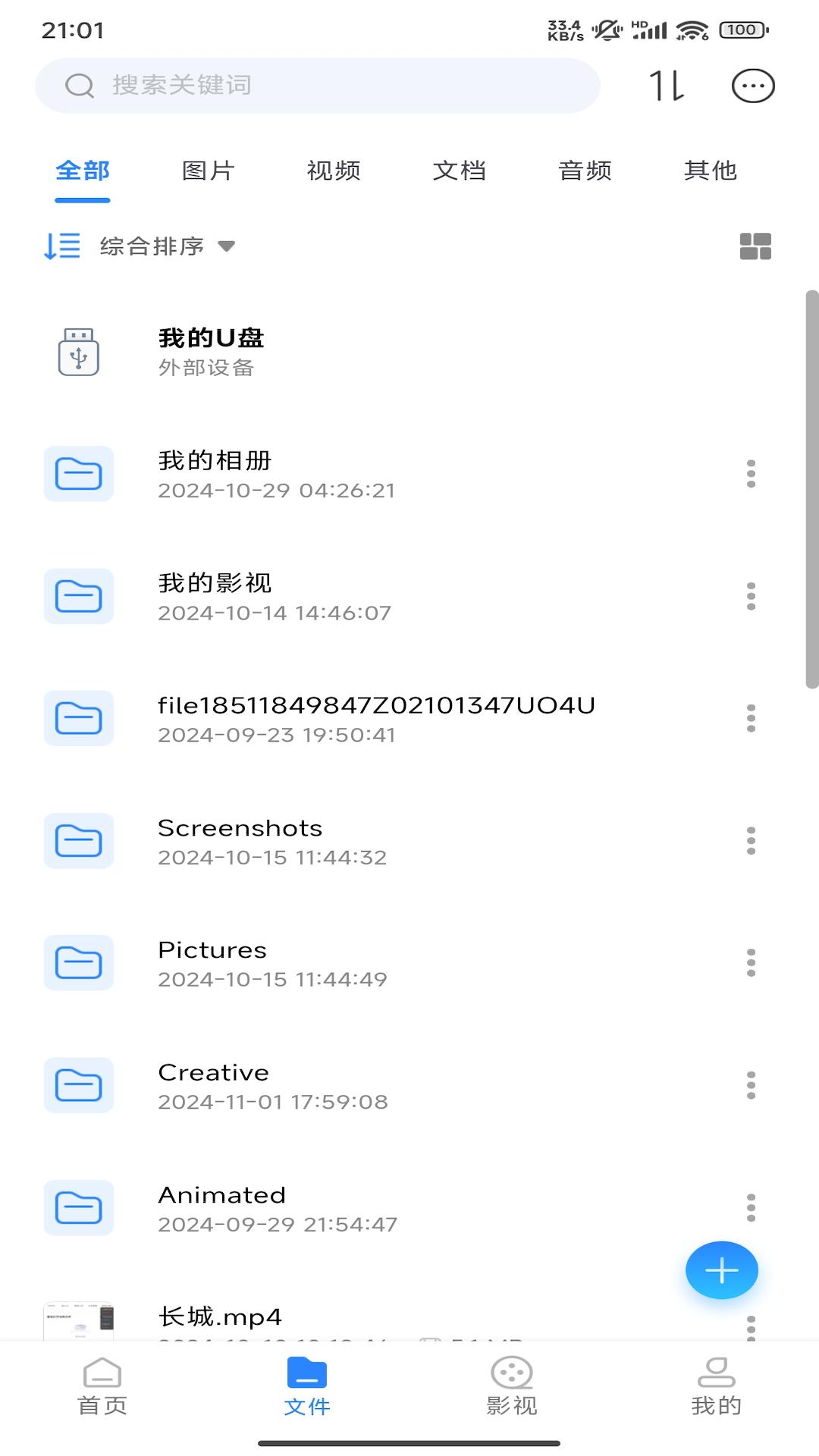Open the transfer list icon
819x1456 pixels.
click(x=667, y=86)
